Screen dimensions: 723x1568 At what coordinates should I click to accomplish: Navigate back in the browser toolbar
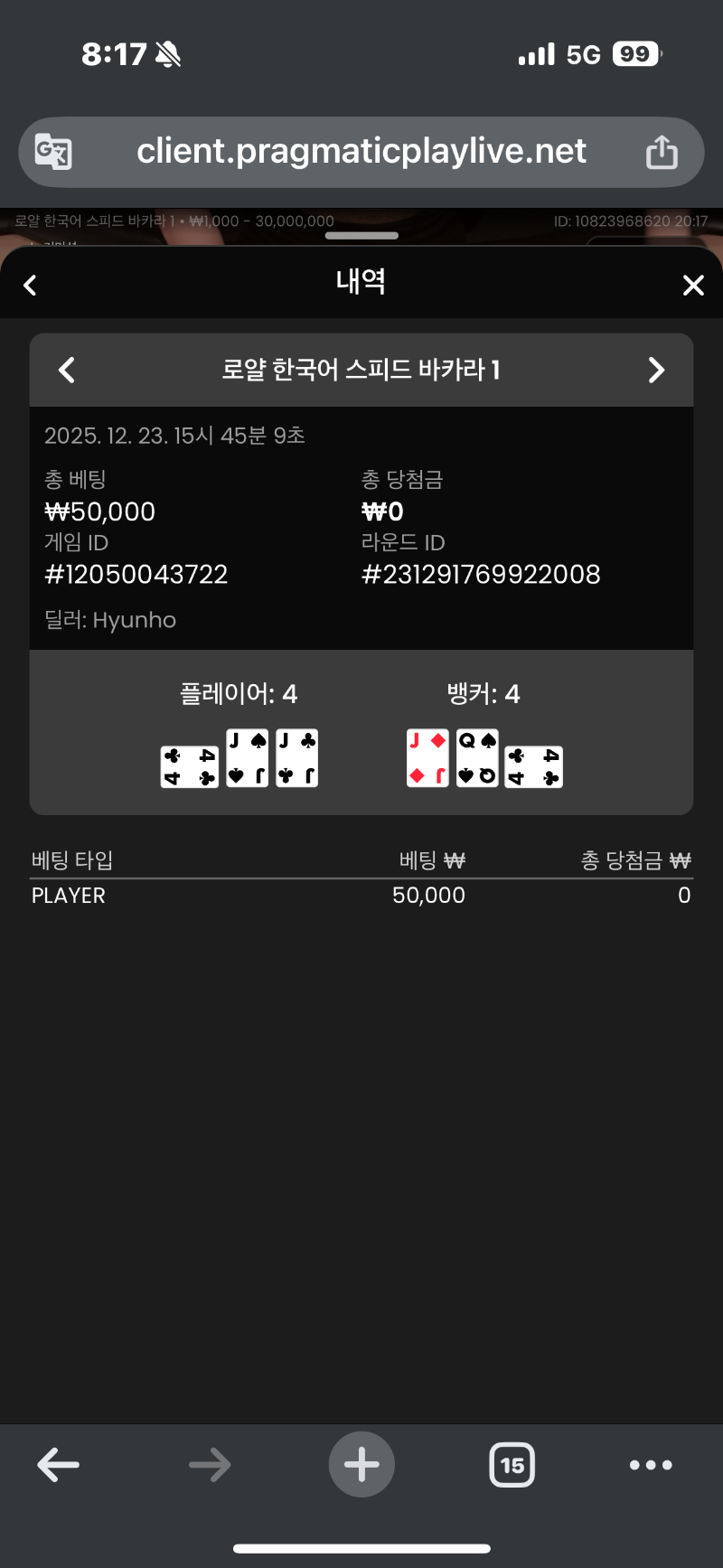coord(59,1465)
